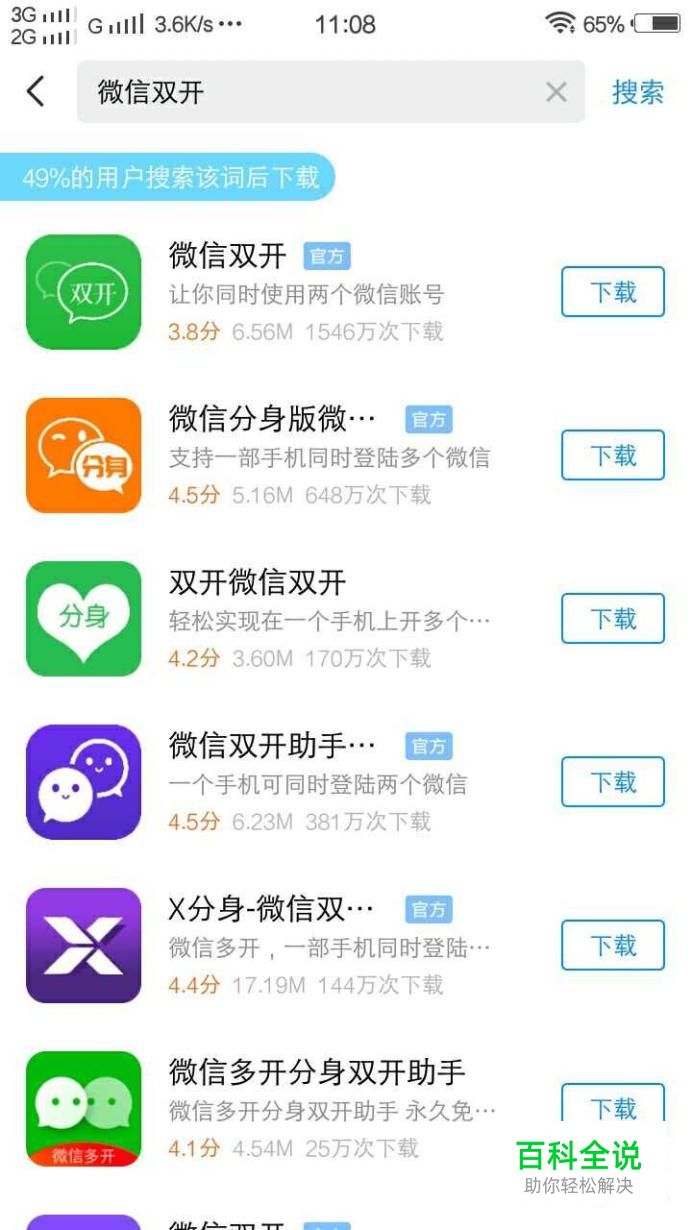
Task: Clear the search text
Action: click(x=556, y=93)
